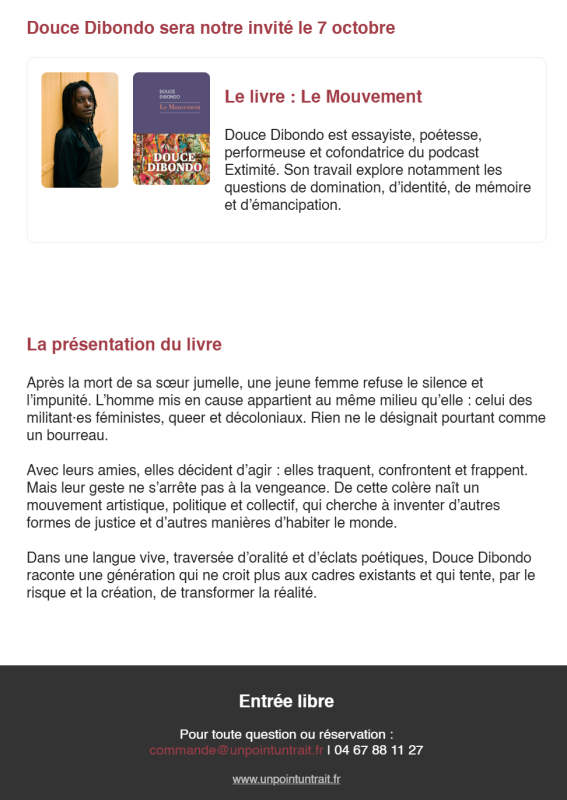Image resolution: width=567 pixels, height=800 pixels.
Task: Open the www.unpointuntrait.fr website link
Action: pos(286,779)
